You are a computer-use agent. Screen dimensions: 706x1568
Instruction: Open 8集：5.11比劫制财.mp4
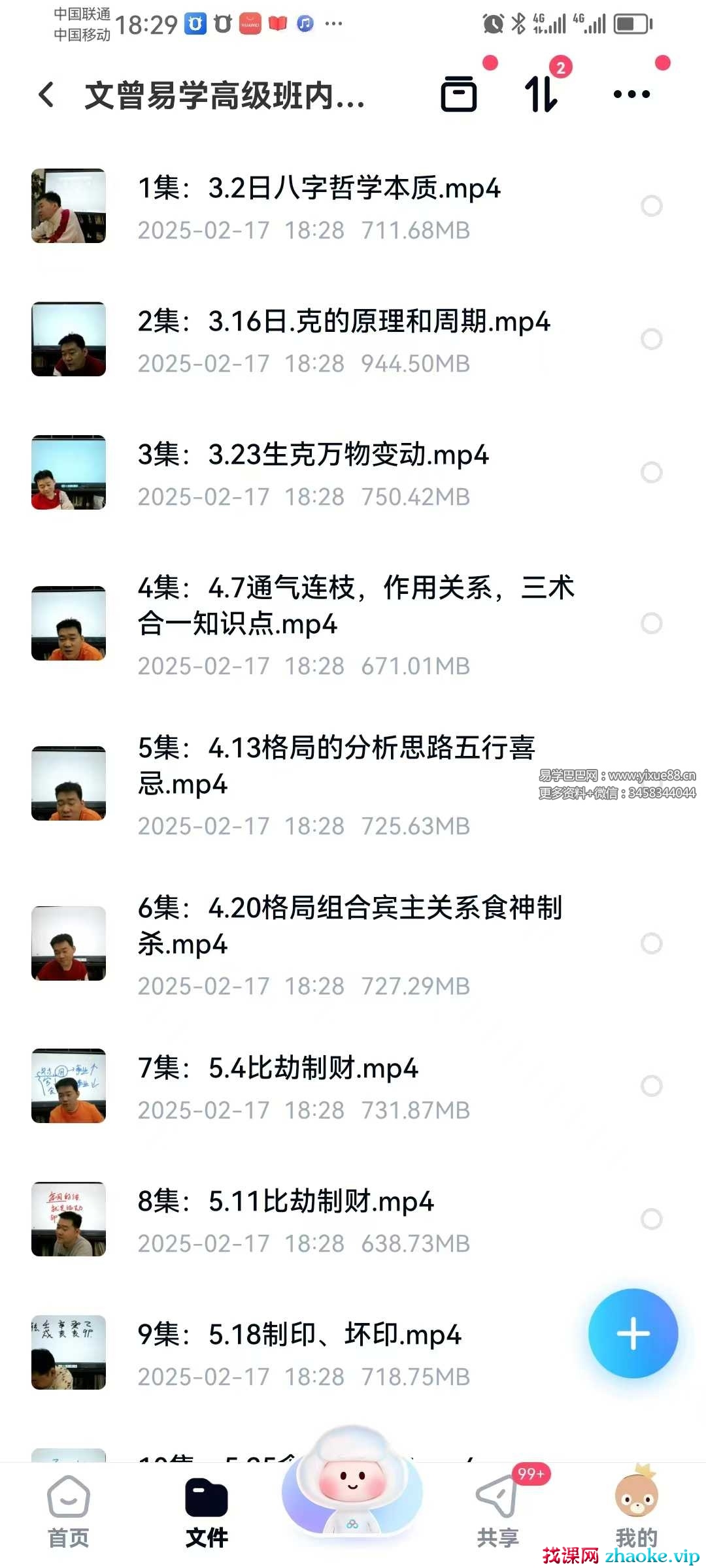click(x=286, y=1202)
